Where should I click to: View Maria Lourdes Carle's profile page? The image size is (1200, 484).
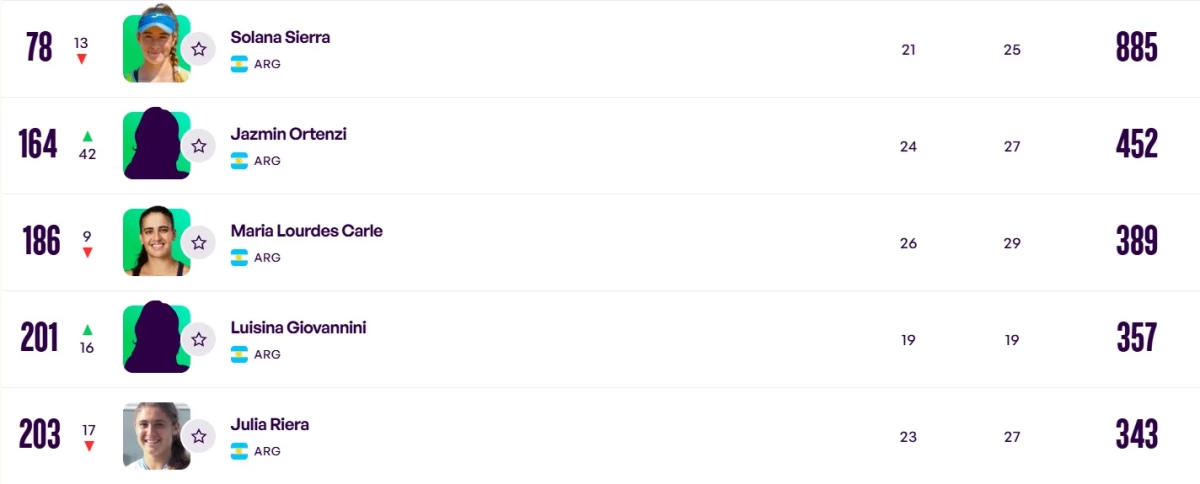(x=306, y=231)
